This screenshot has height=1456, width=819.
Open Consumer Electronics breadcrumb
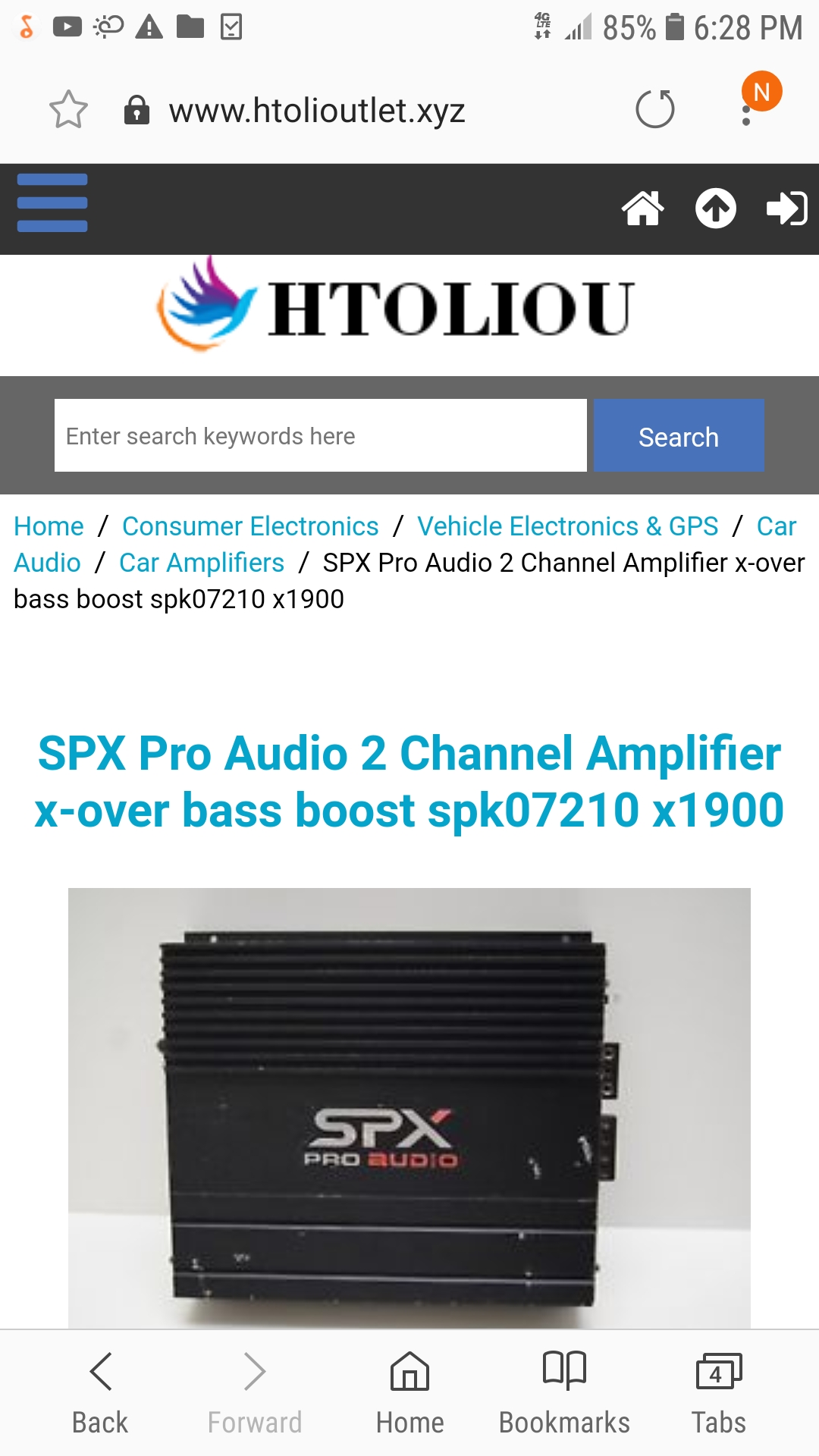tap(250, 526)
